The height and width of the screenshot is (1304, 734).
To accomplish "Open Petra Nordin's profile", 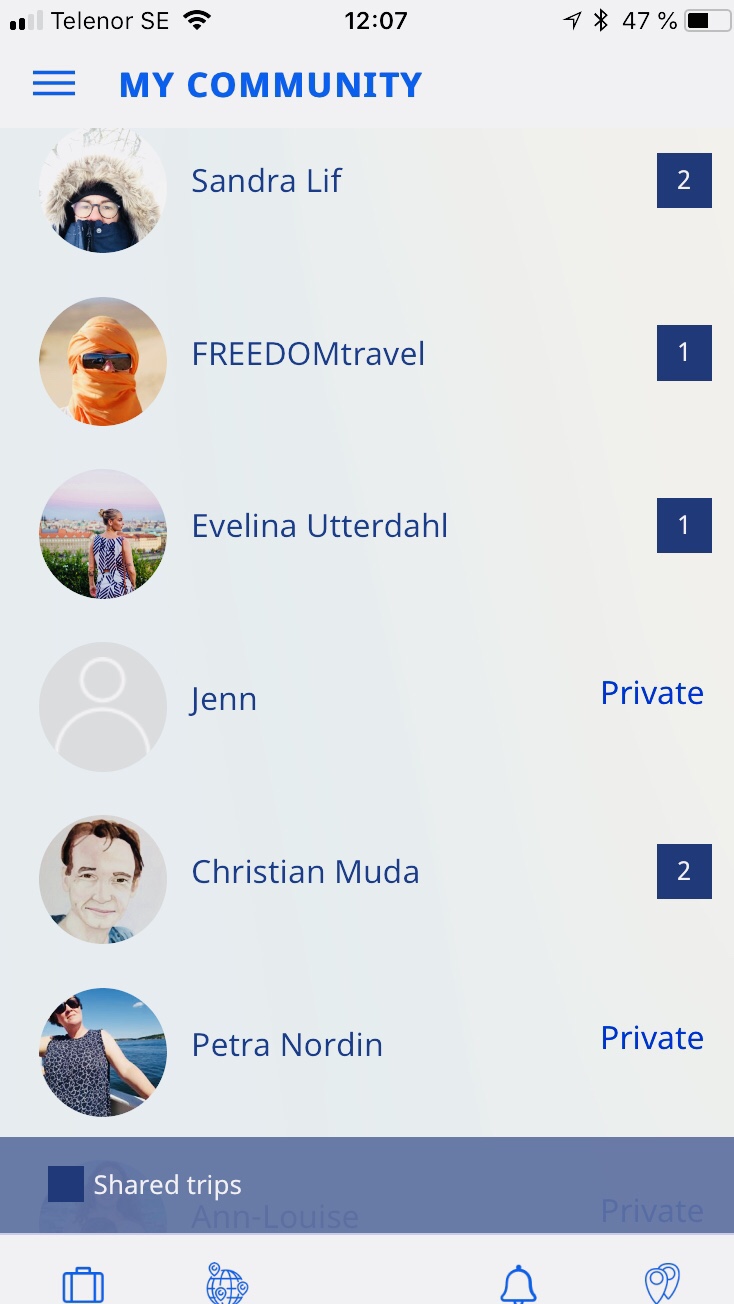I will [287, 1045].
